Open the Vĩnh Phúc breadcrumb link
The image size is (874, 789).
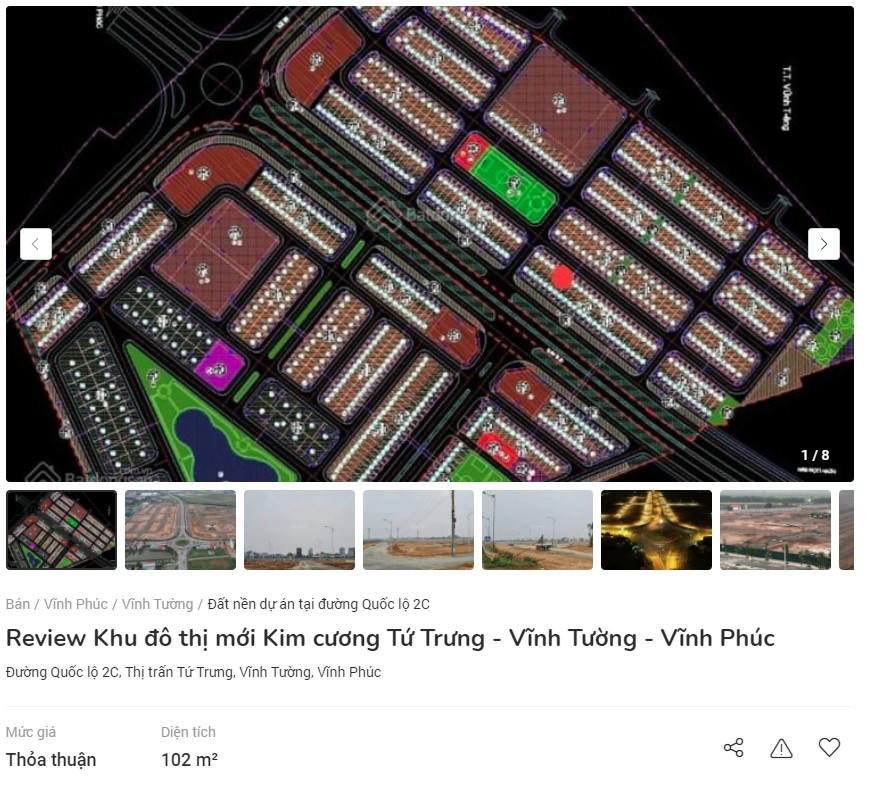pyautogui.click(x=76, y=604)
